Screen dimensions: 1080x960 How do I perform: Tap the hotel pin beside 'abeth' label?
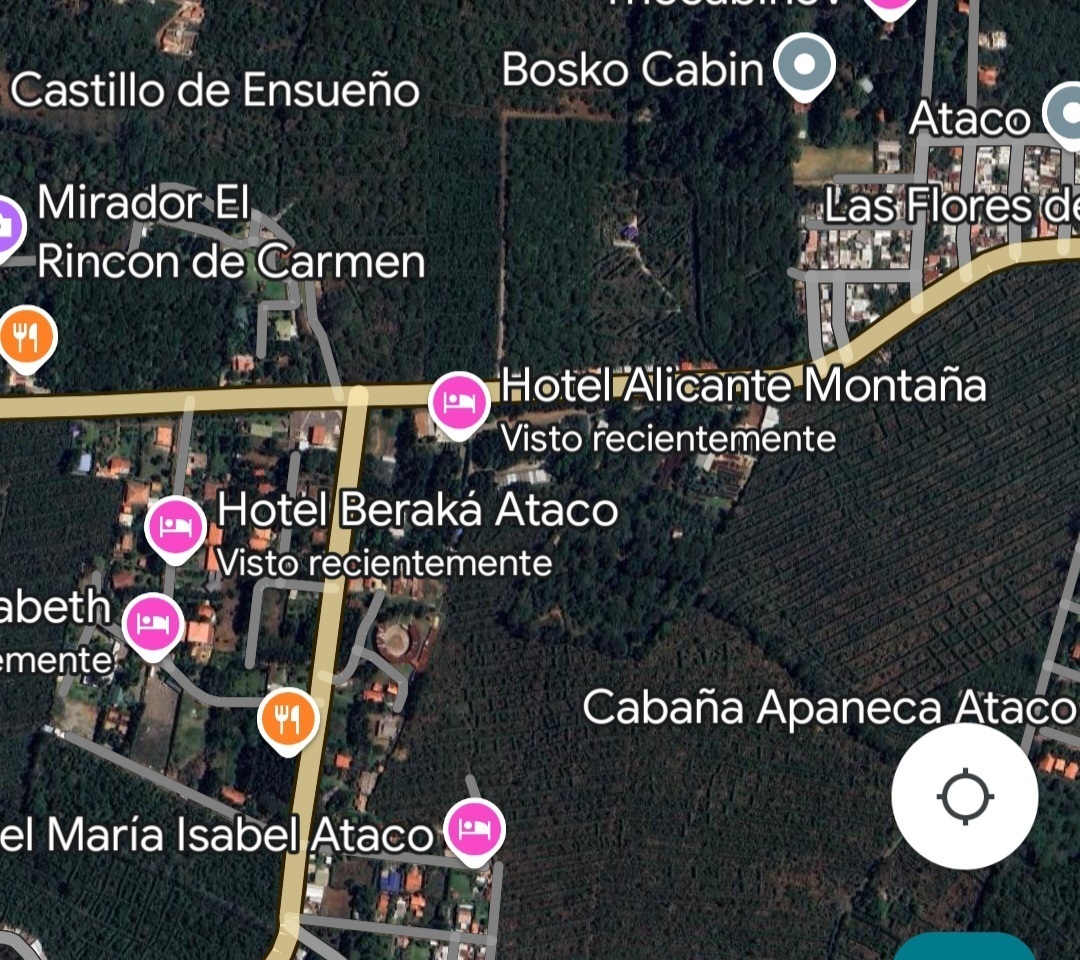152,622
